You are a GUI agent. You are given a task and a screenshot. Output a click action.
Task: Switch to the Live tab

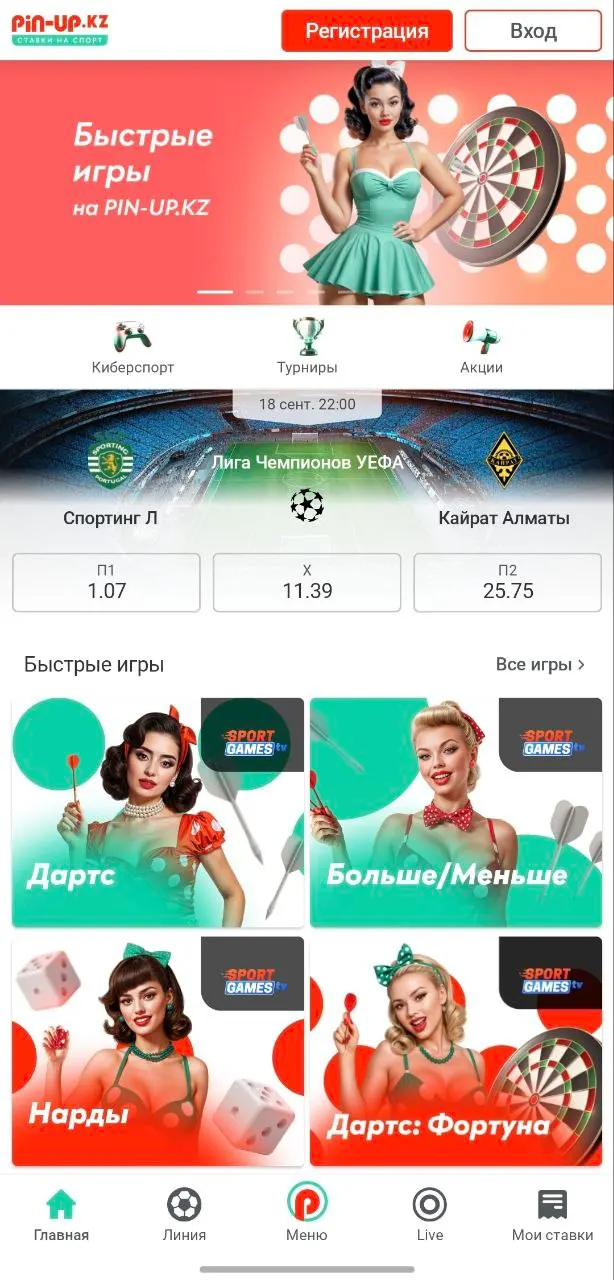[430, 1215]
